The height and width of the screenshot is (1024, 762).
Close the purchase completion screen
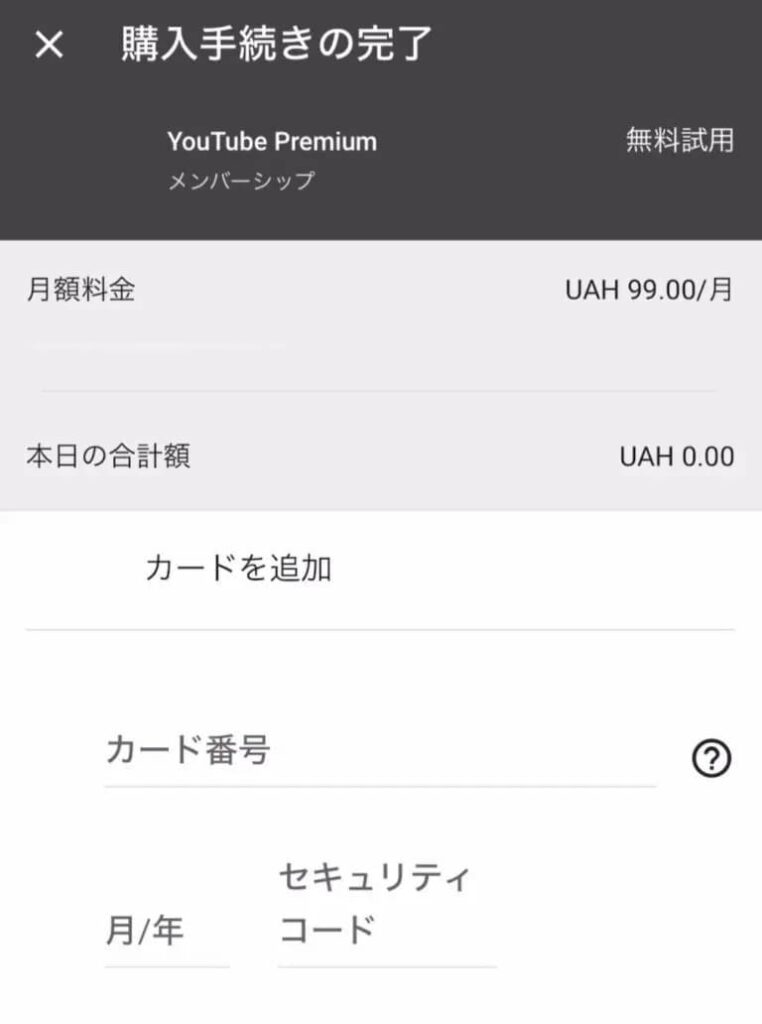point(48,45)
